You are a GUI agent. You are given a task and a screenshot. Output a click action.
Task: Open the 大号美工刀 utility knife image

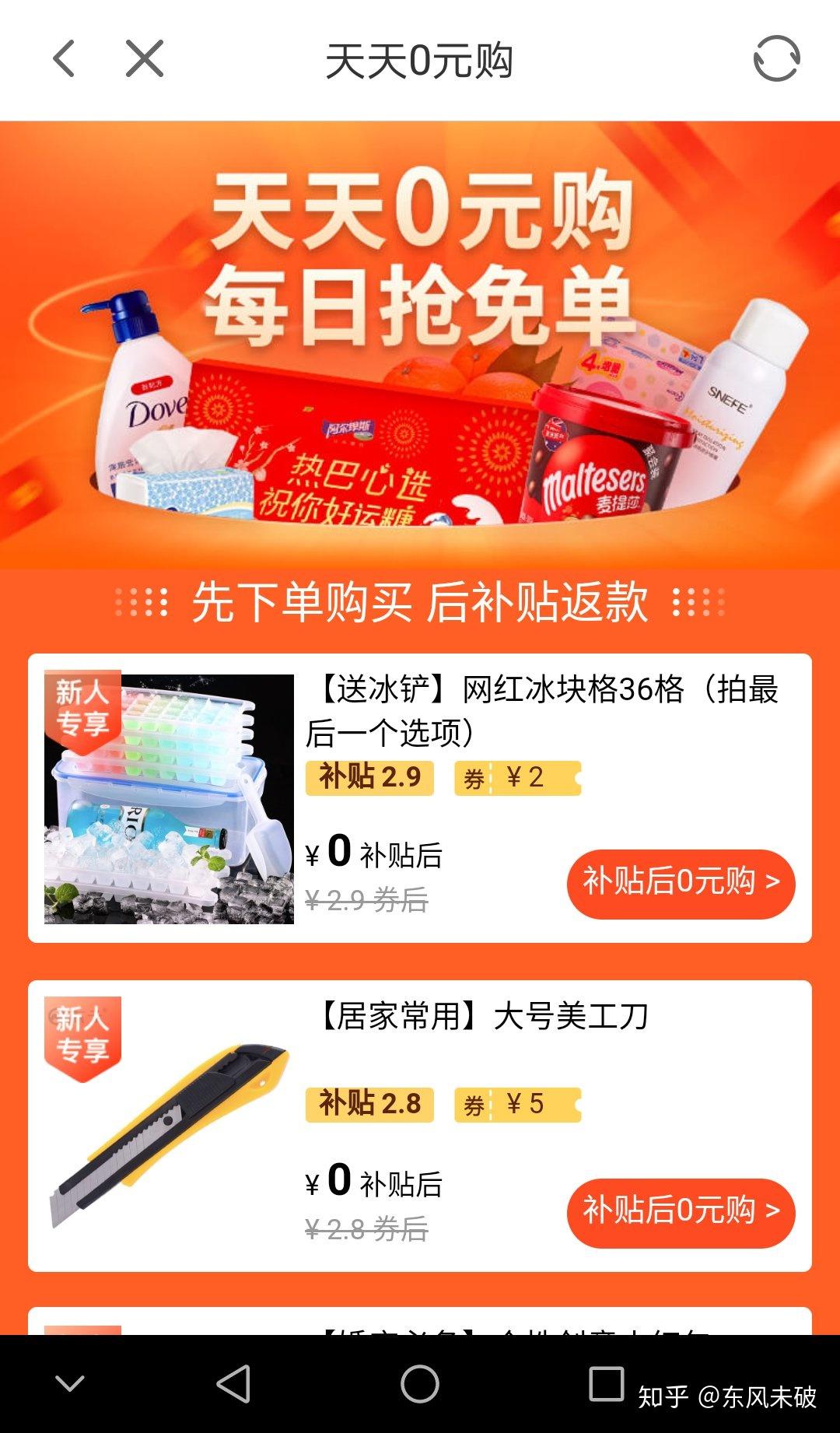tap(169, 1128)
